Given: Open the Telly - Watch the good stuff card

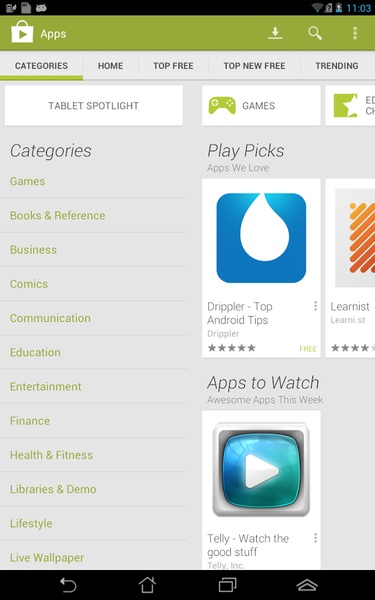Looking at the screenshot, I should [x=261, y=490].
